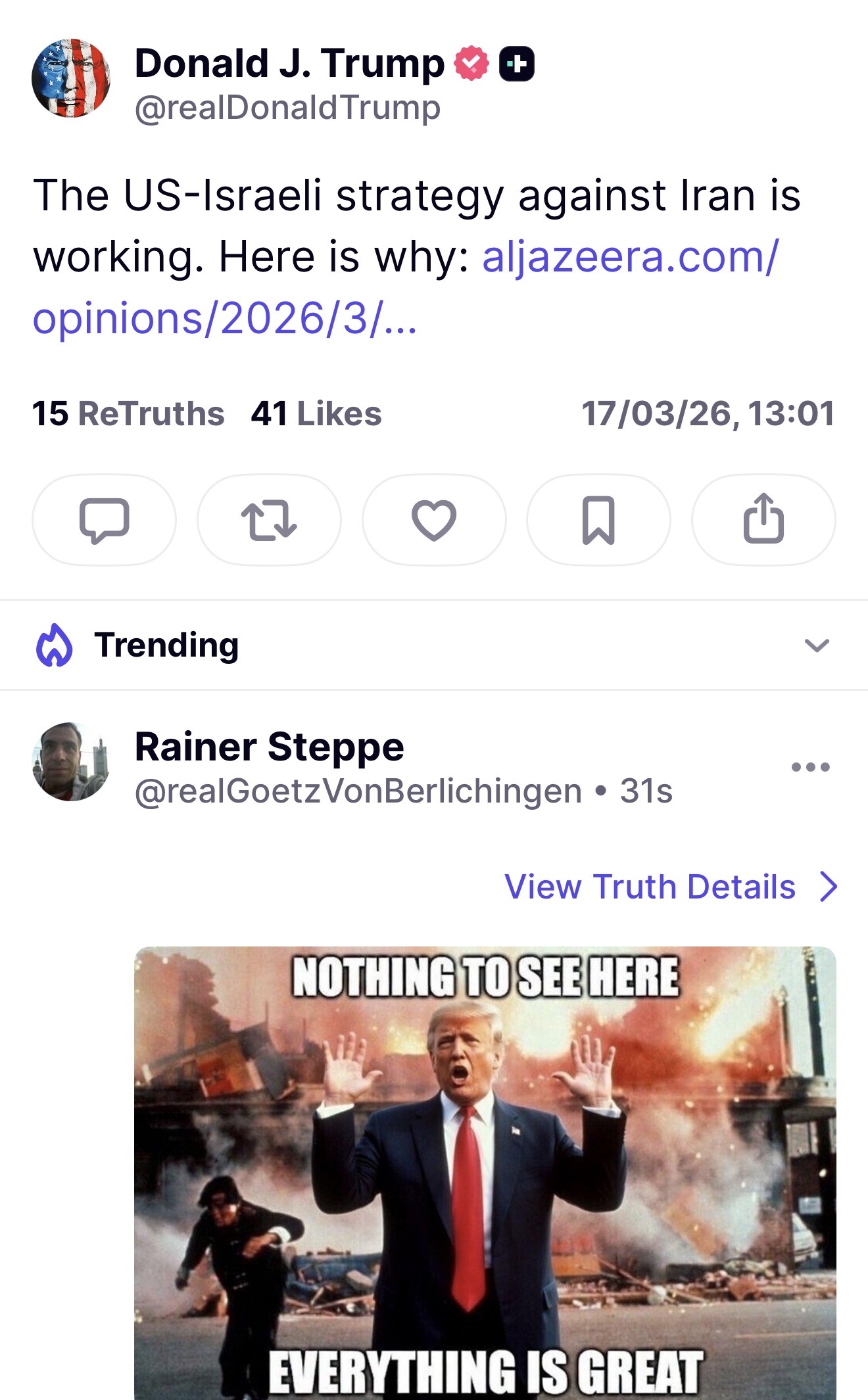This screenshot has width=868, height=1400.
Task: Collapse the Trending section chevron
Action: 816,645
